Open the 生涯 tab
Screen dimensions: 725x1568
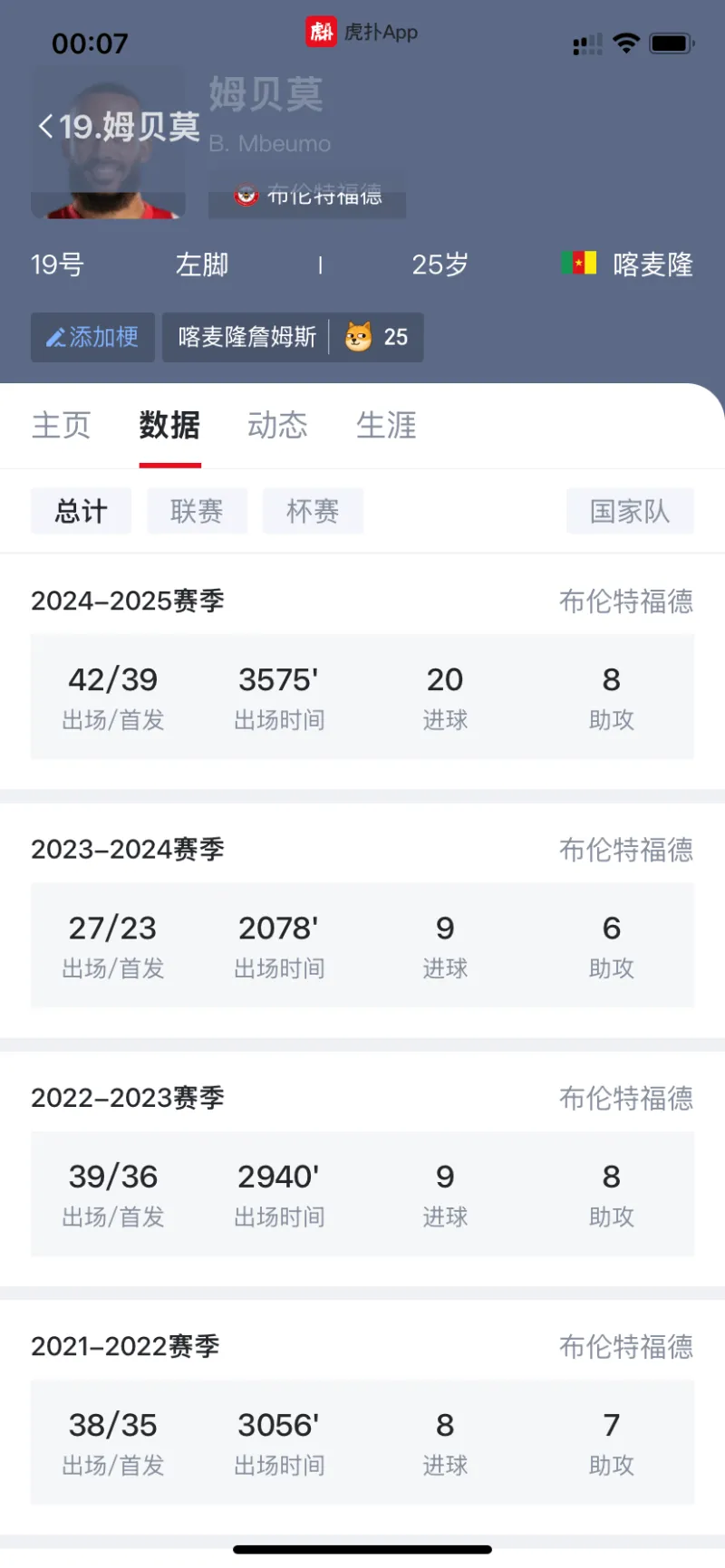tap(386, 425)
